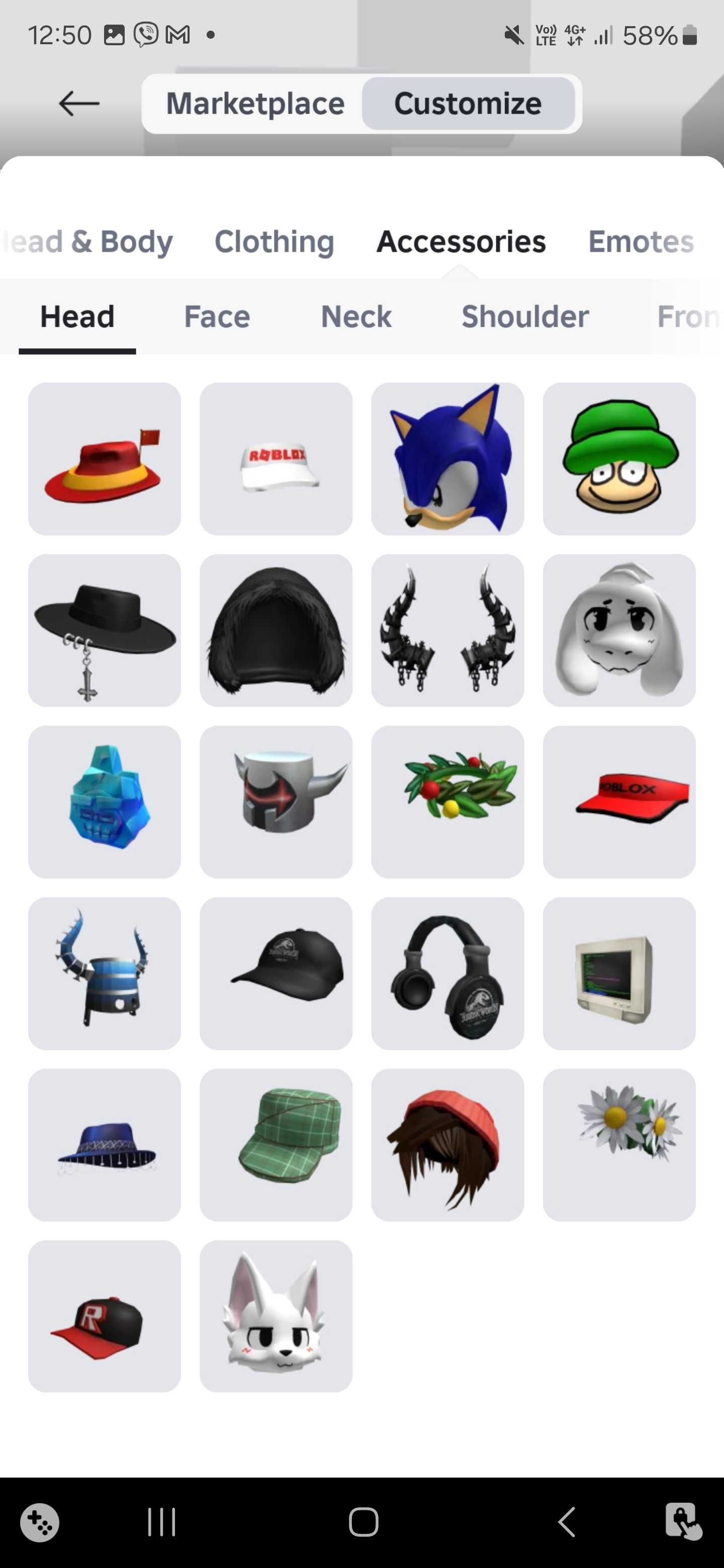Select the black hat with cross chain
The height and width of the screenshot is (1568, 724).
(105, 630)
